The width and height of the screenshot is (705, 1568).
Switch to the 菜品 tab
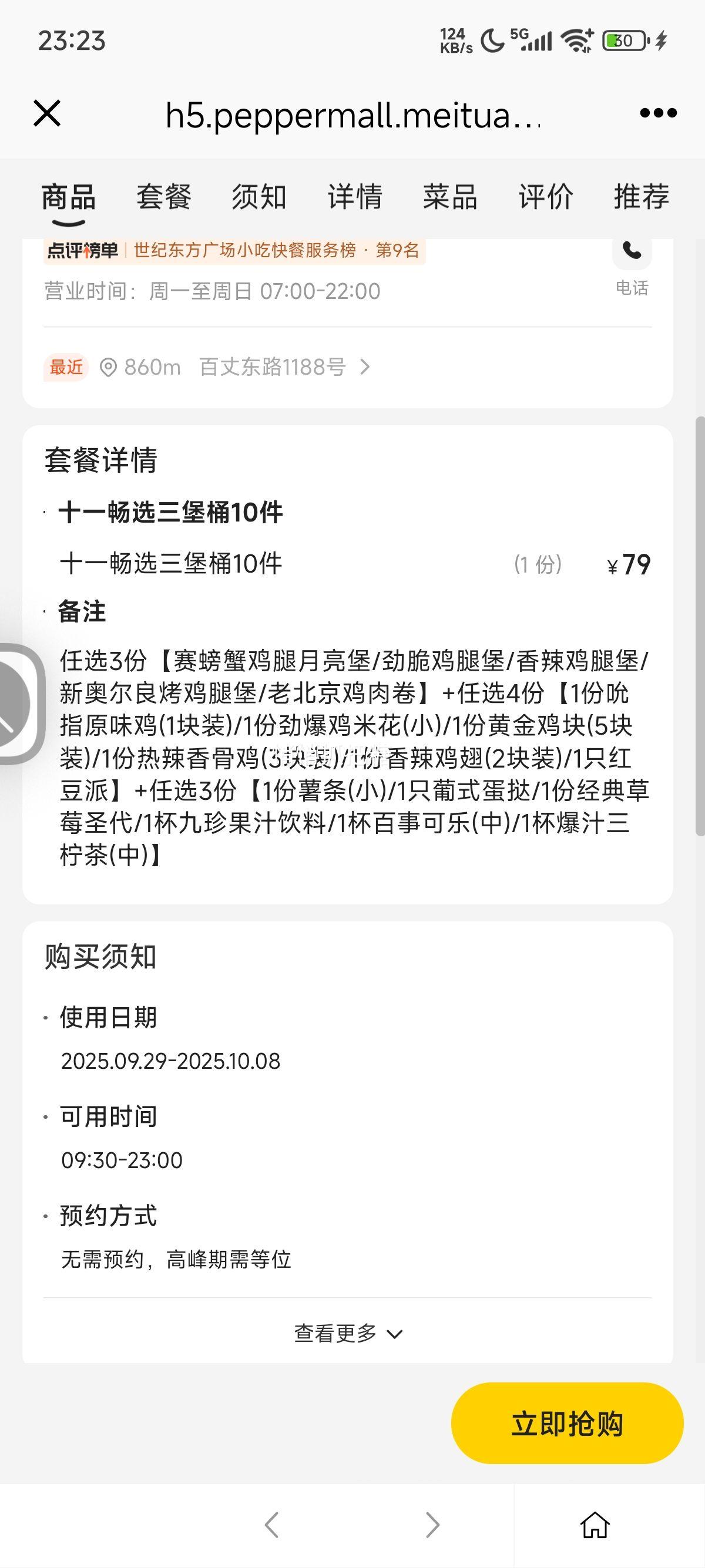point(450,197)
